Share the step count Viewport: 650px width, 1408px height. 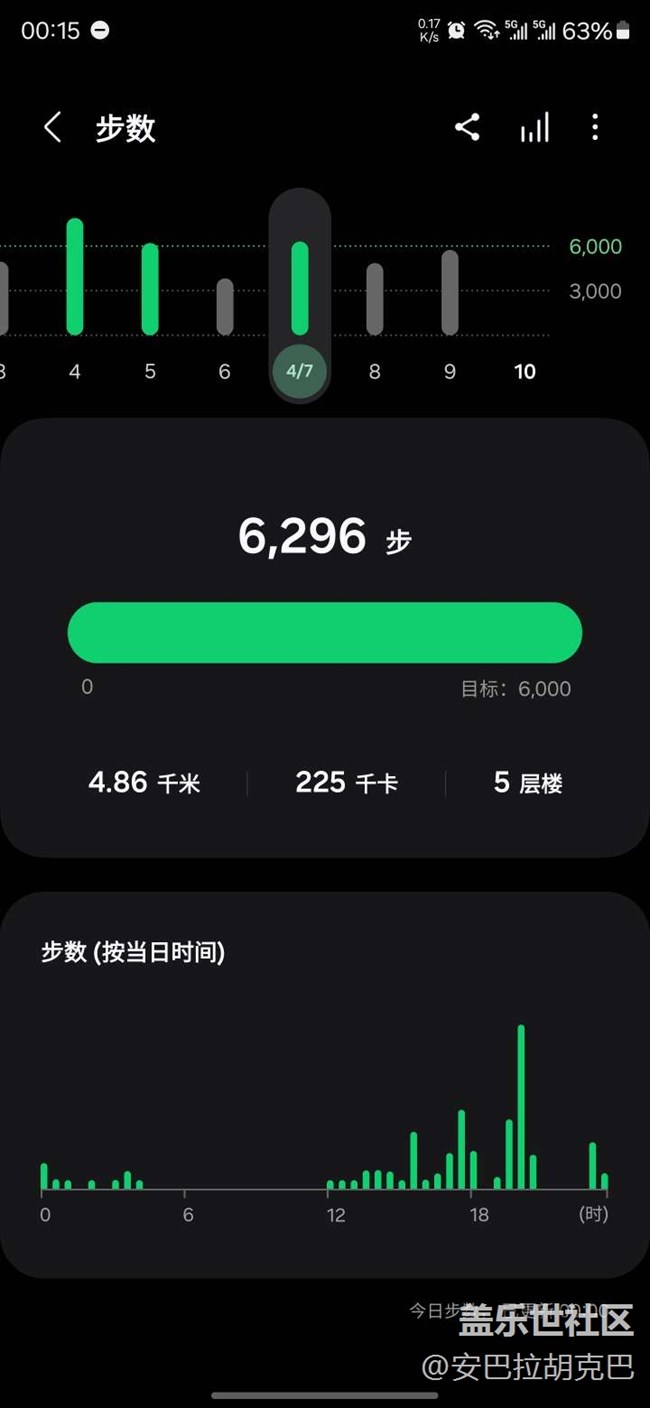pos(467,127)
